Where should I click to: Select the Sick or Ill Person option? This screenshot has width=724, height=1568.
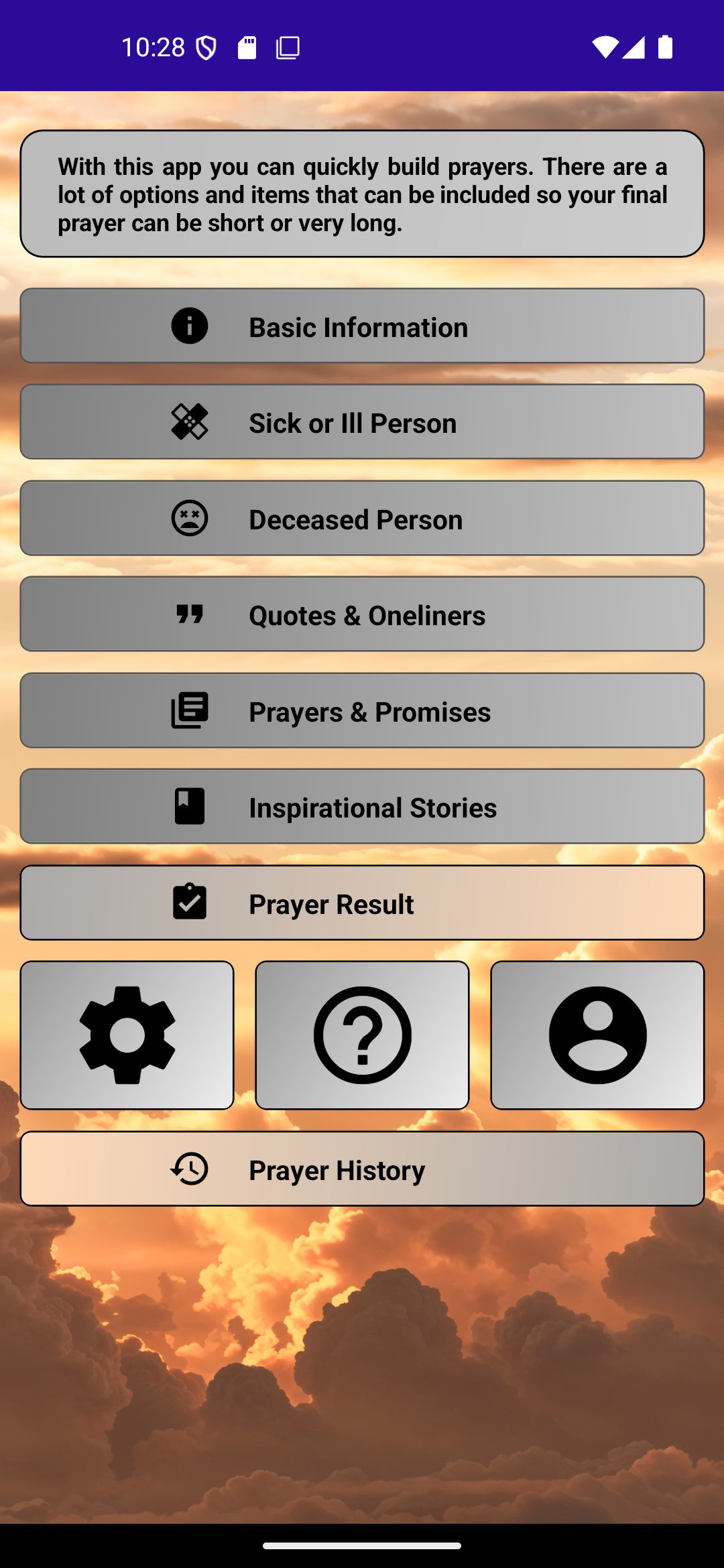coord(362,421)
